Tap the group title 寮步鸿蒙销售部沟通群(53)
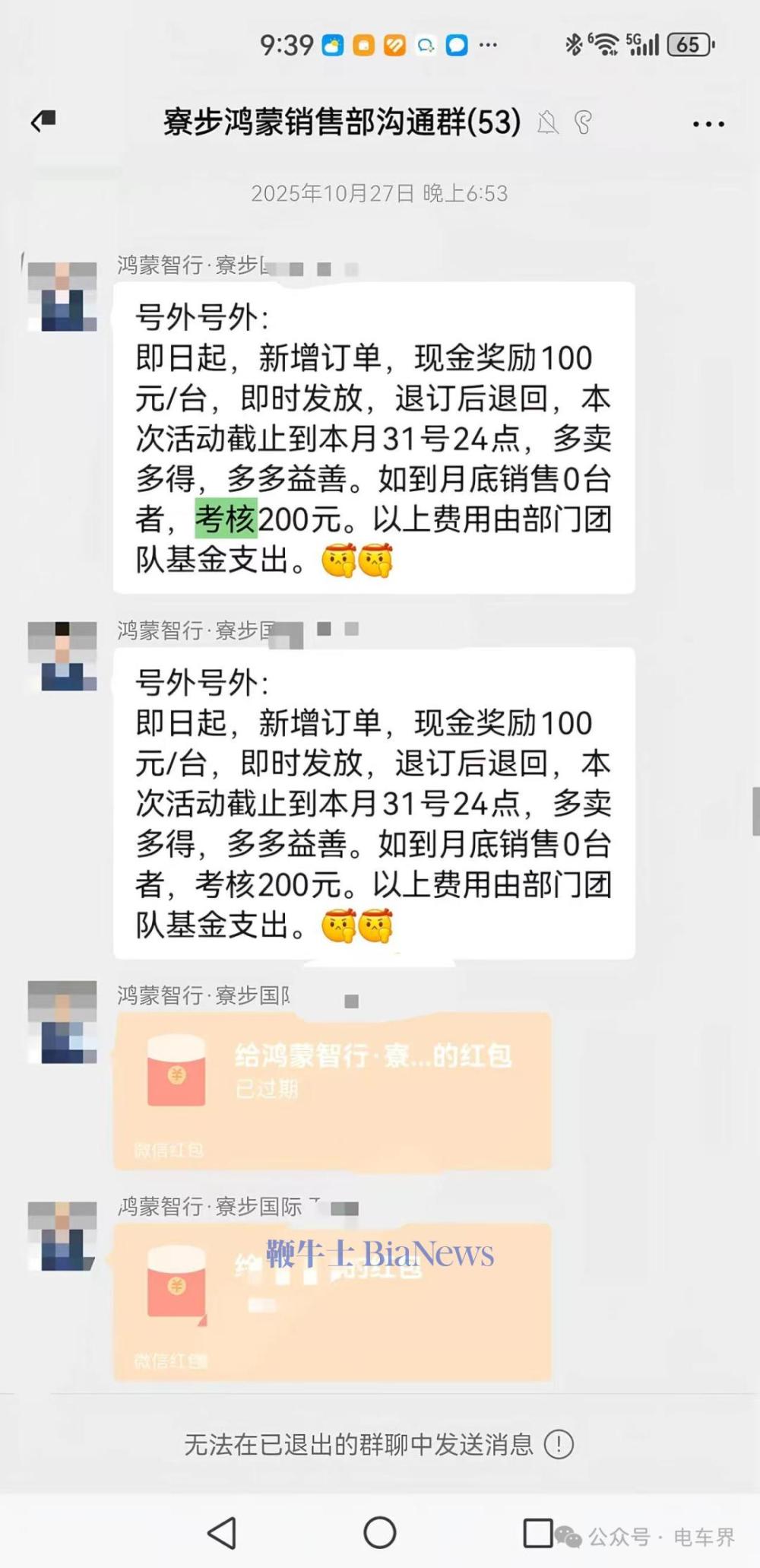 tap(340, 120)
